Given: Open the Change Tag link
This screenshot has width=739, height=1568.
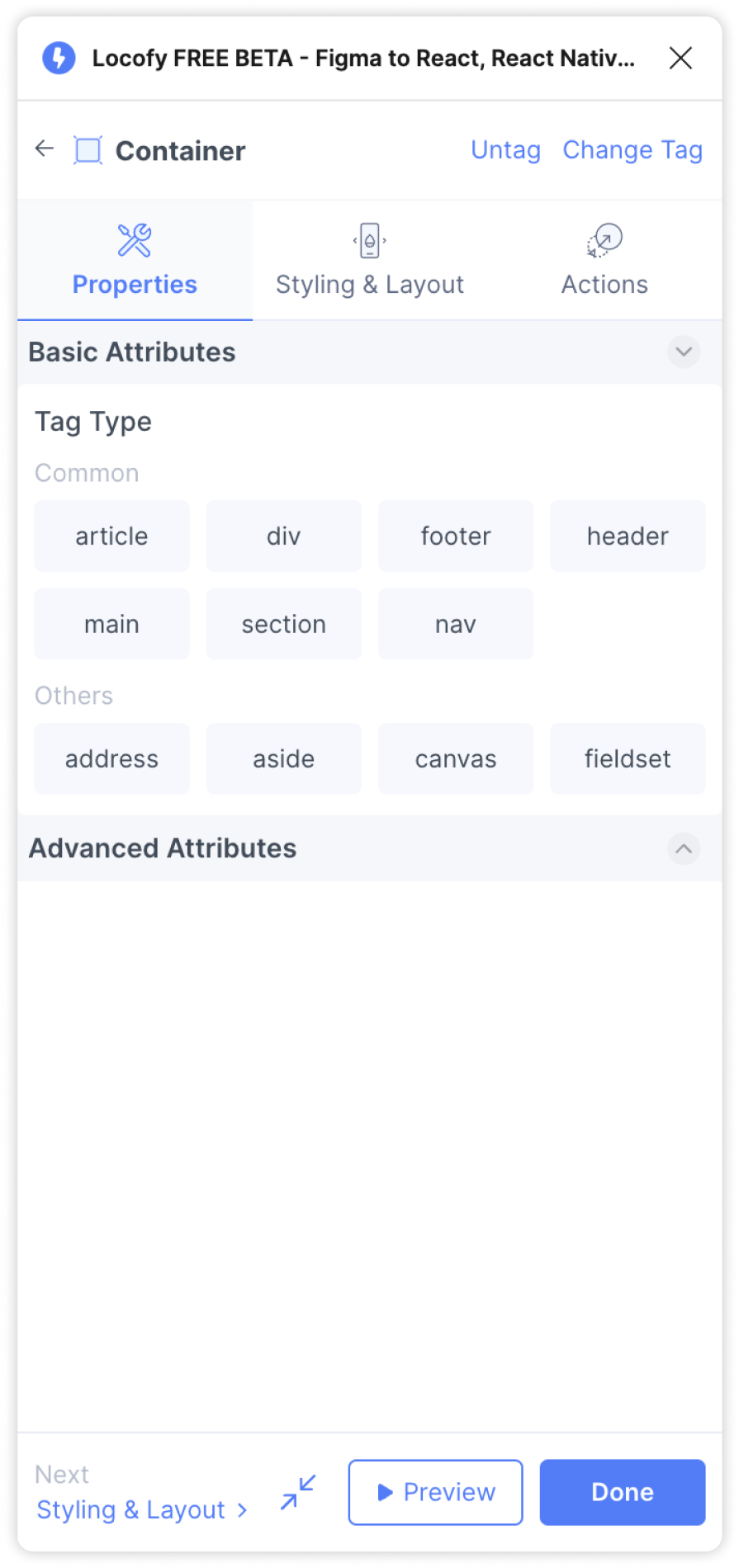Looking at the screenshot, I should tap(632, 150).
